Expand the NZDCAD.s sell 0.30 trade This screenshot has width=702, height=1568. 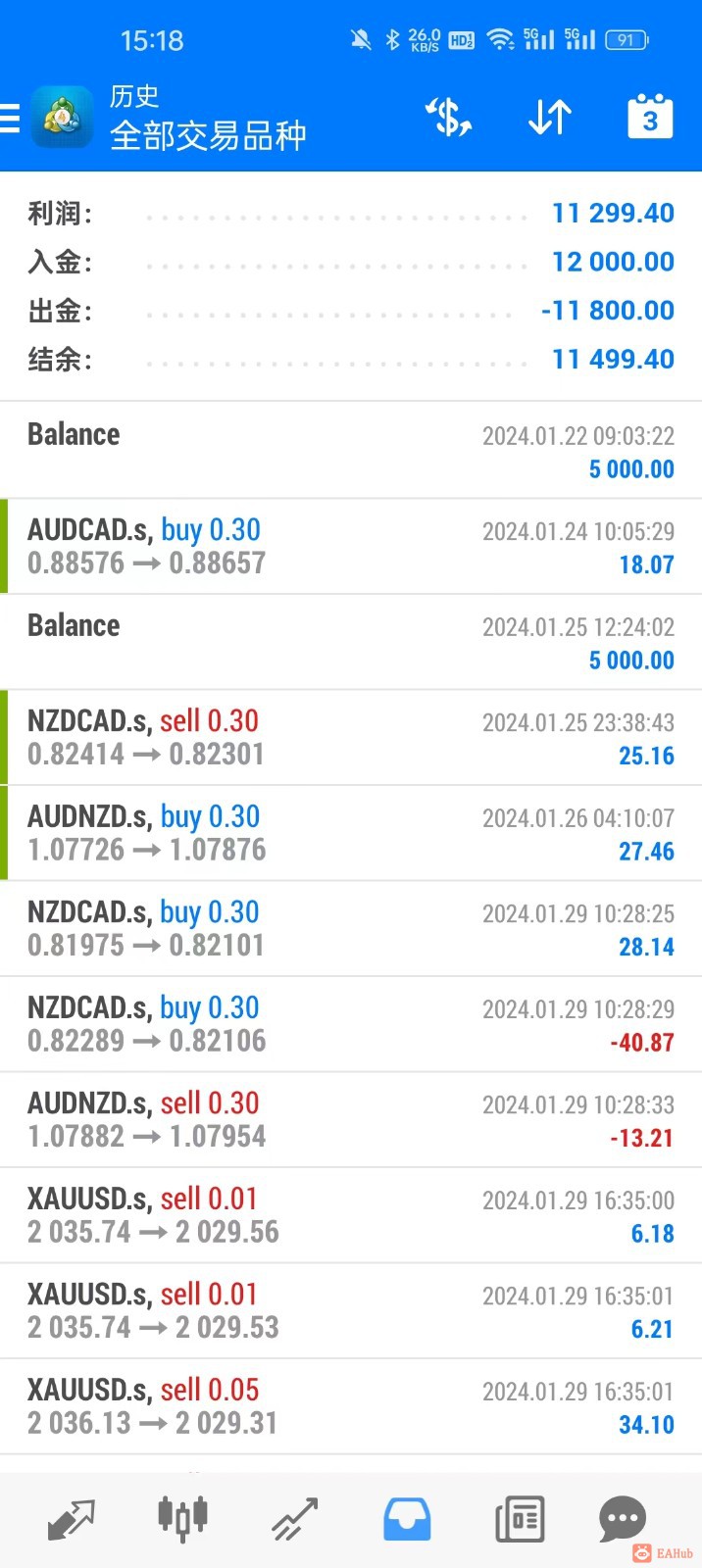point(351,738)
